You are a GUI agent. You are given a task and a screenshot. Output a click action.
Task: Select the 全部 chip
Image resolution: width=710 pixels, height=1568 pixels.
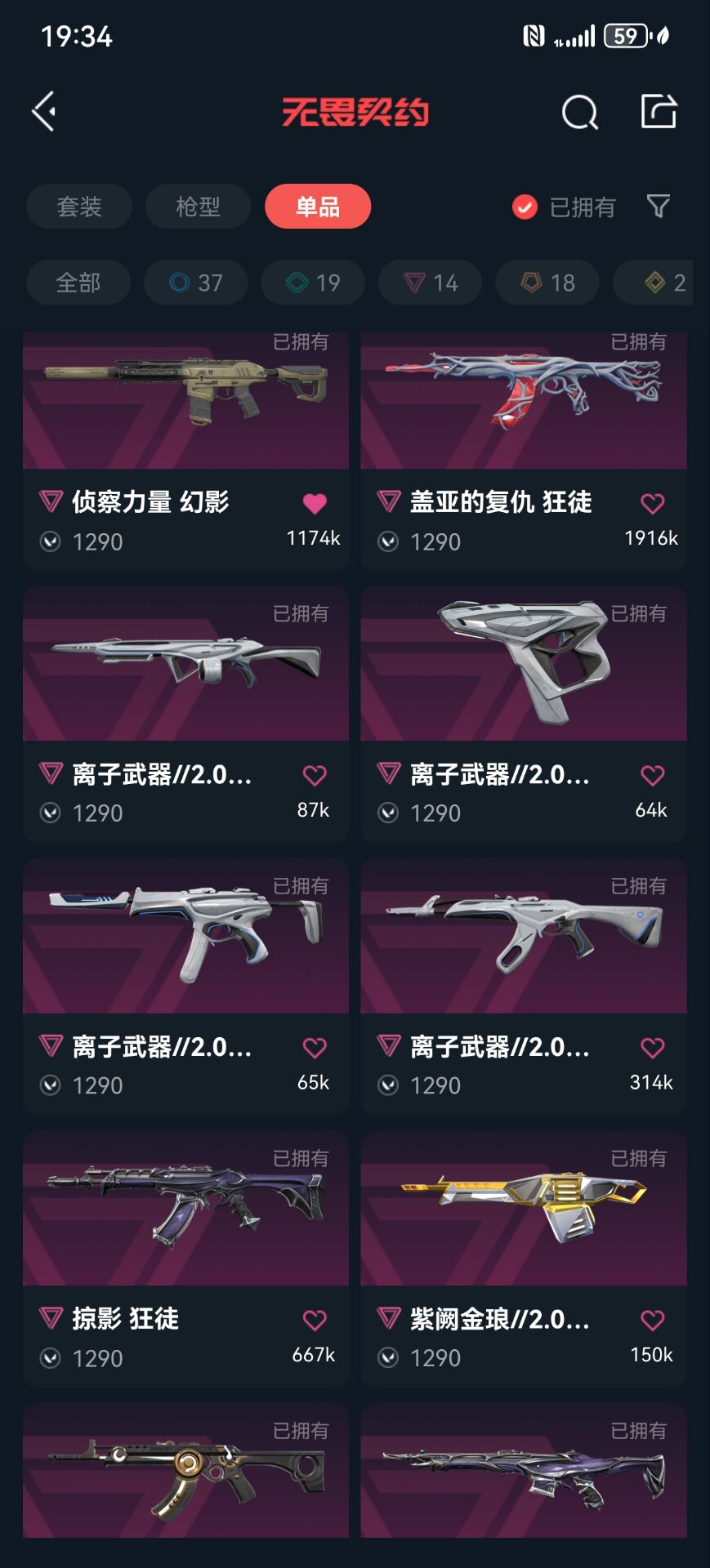coord(78,283)
